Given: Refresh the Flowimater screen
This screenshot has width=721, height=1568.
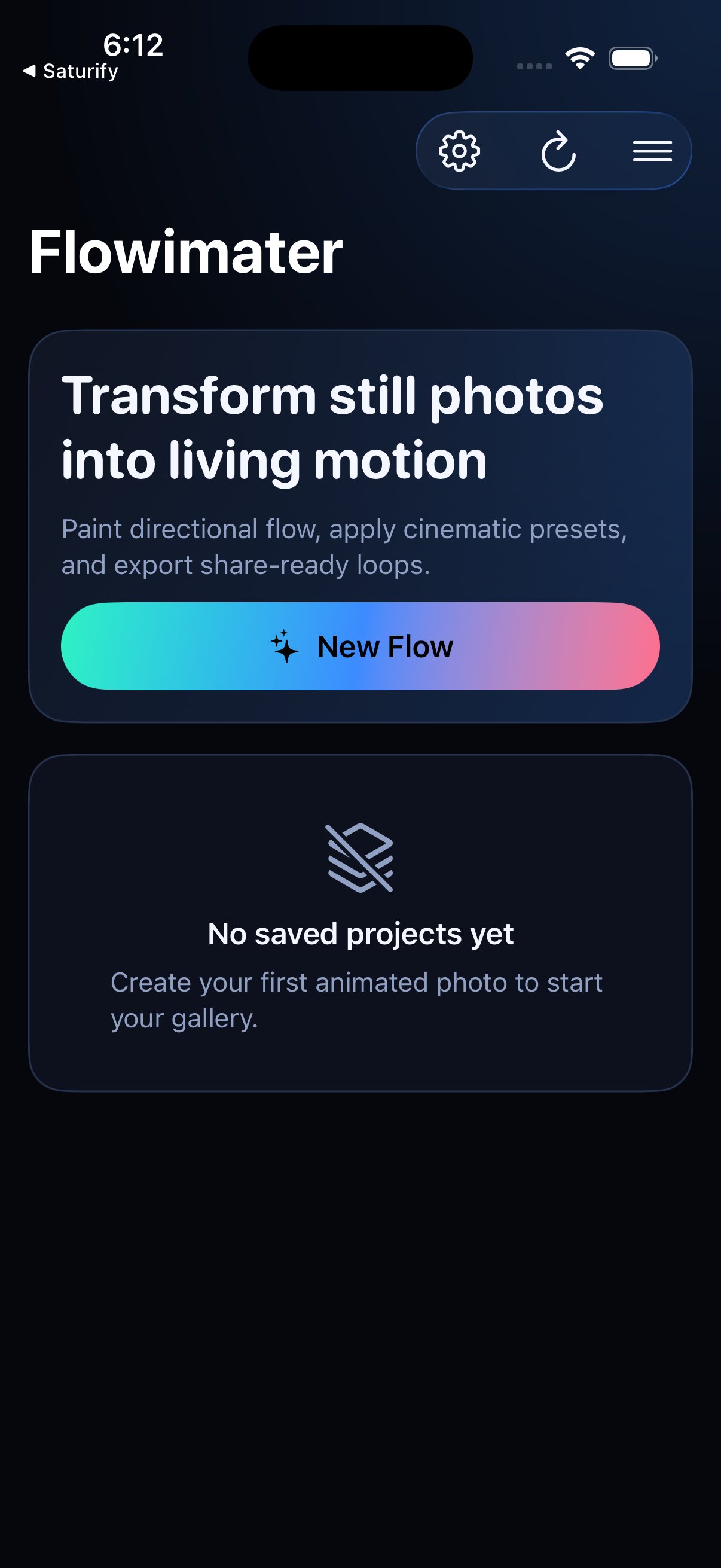Looking at the screenshot, I should click(x=558, y=151).
